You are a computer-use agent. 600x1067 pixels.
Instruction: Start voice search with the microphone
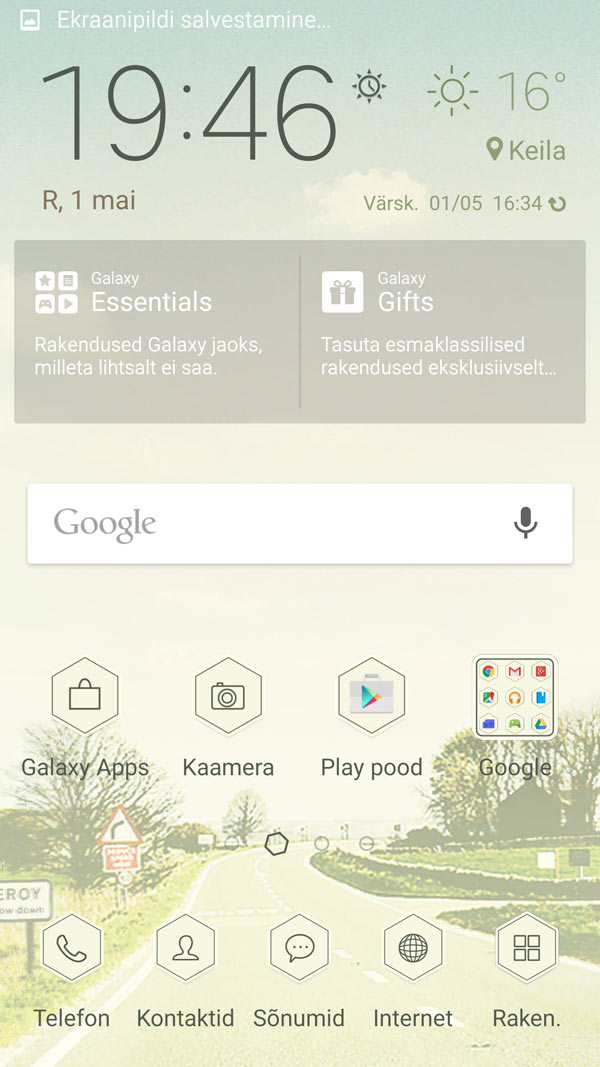pos(524,523)
